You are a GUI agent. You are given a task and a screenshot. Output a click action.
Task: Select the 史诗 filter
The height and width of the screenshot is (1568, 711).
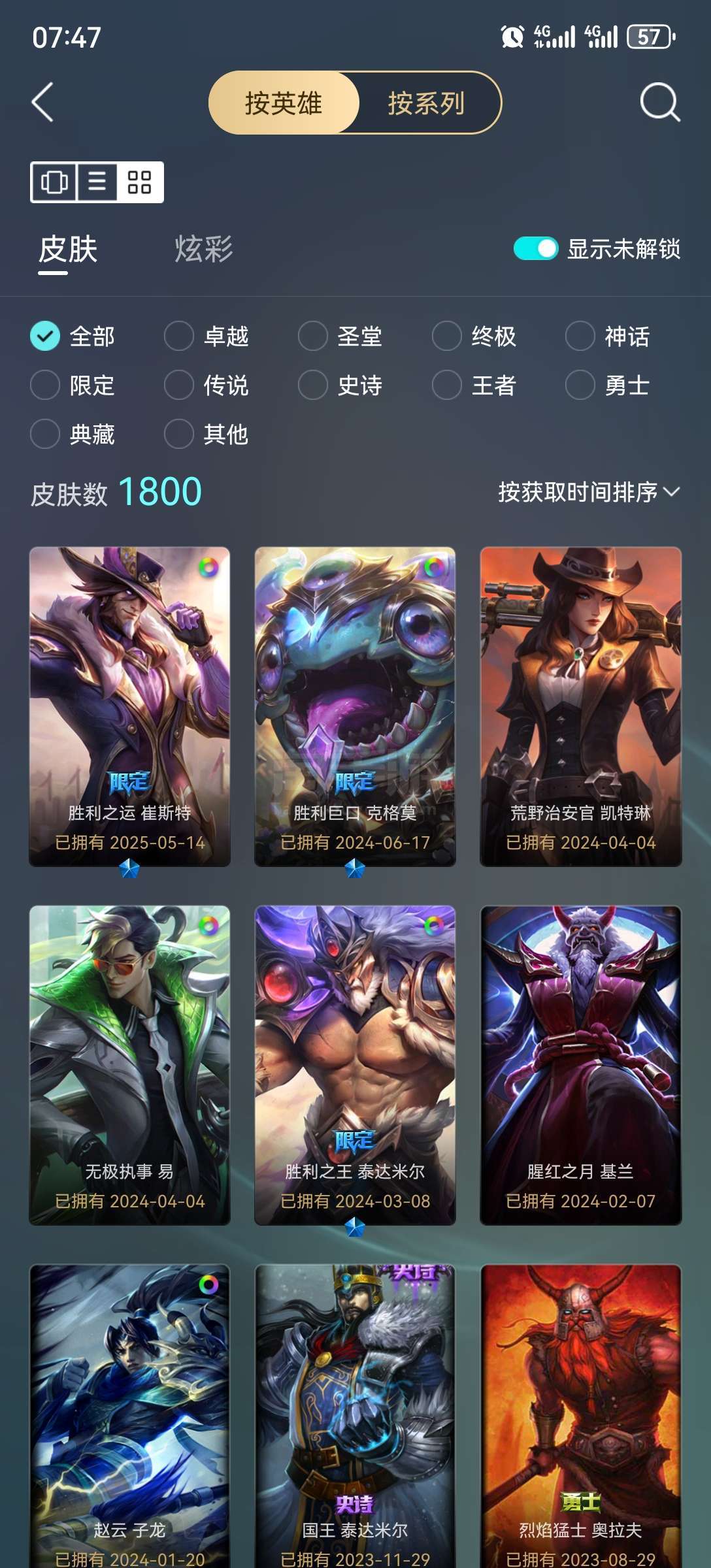point(340,385)
